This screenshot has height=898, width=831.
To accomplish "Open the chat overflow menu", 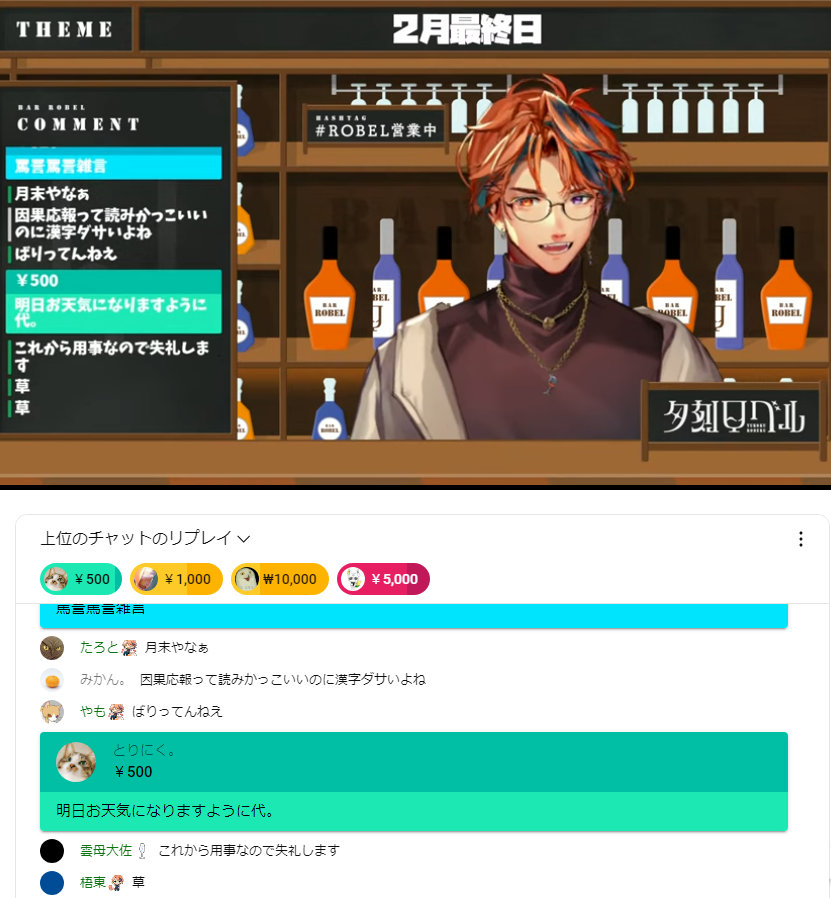I will 801,539.
